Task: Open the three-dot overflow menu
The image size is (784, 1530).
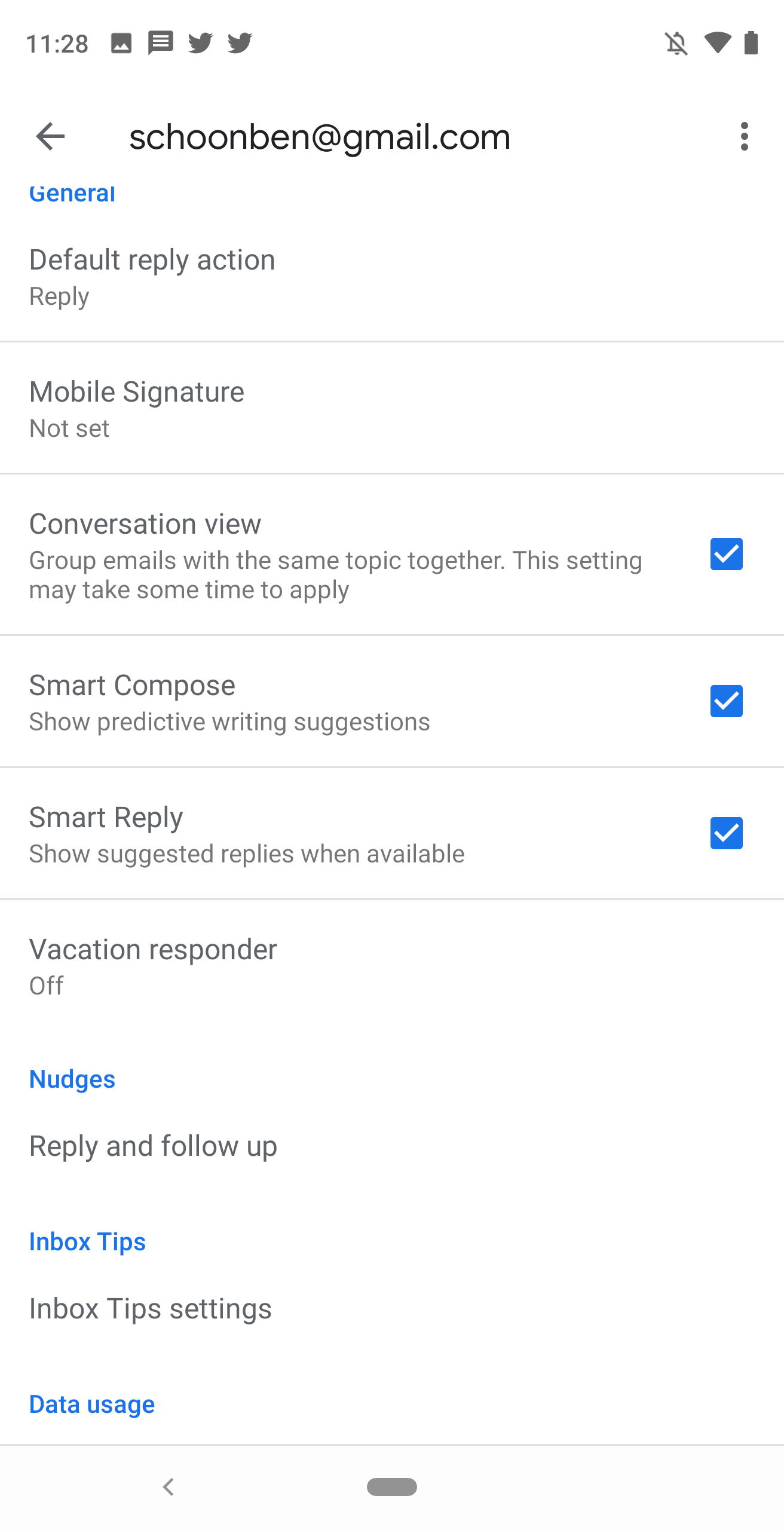Action: pos(744,136)
